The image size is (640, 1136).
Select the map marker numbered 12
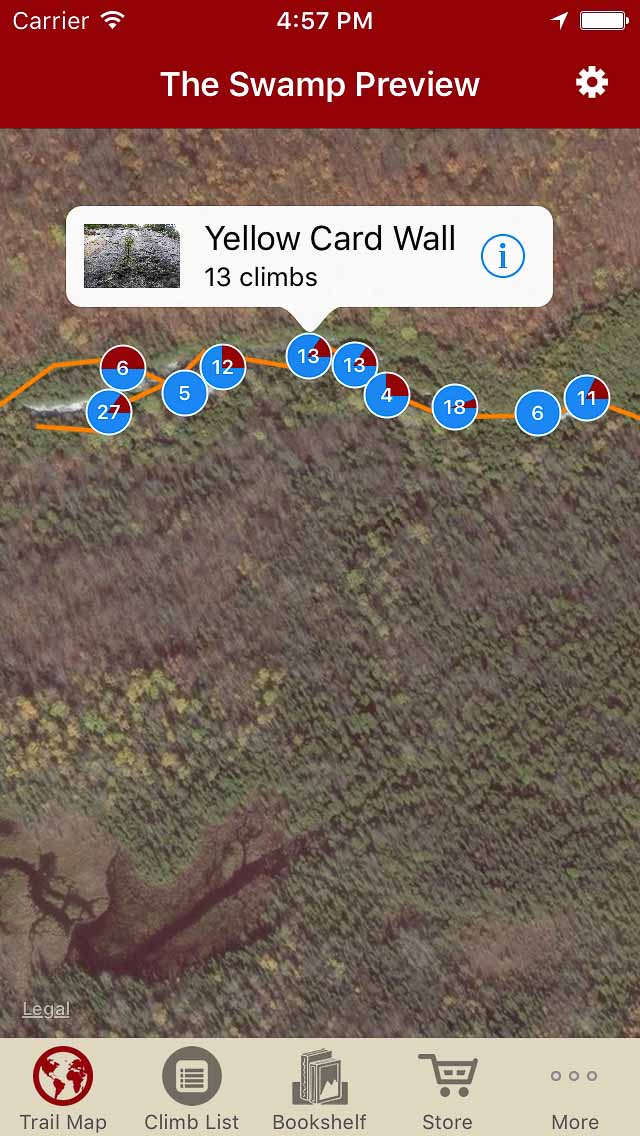[x=223, y=367]
